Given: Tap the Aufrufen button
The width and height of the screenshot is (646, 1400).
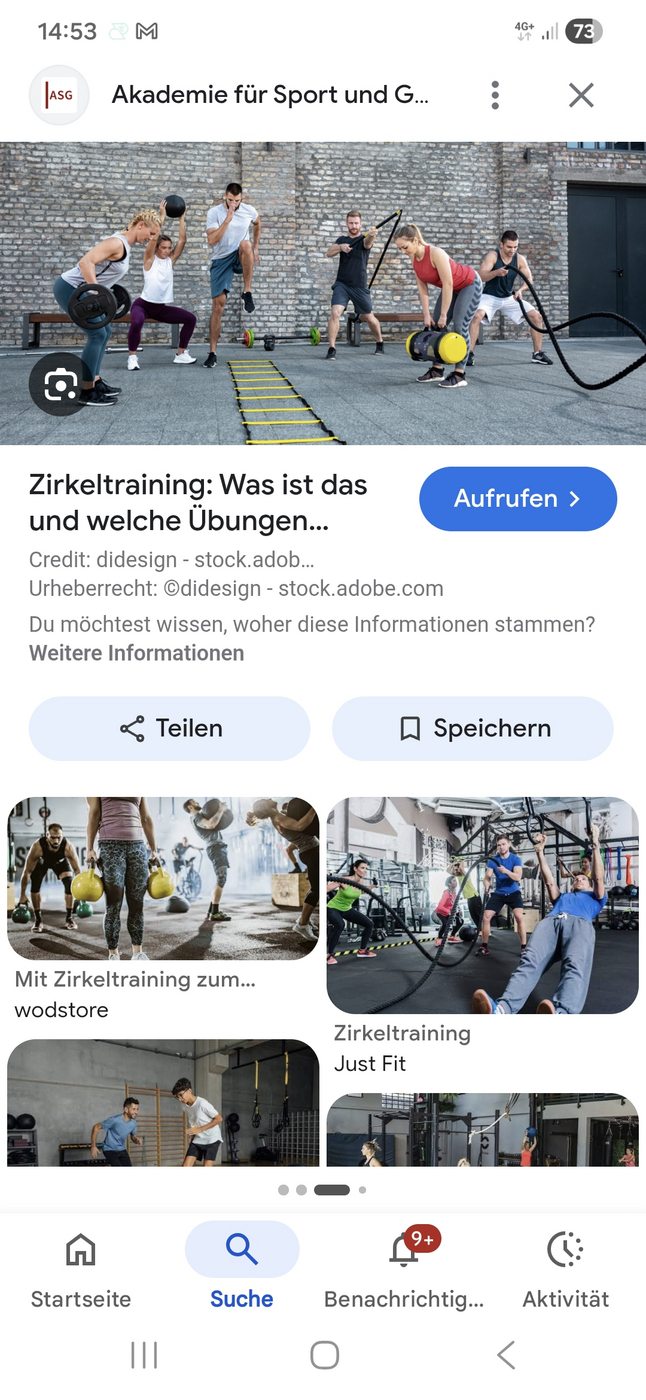Looking at the screenshot, I should click(x=518, y=498).
